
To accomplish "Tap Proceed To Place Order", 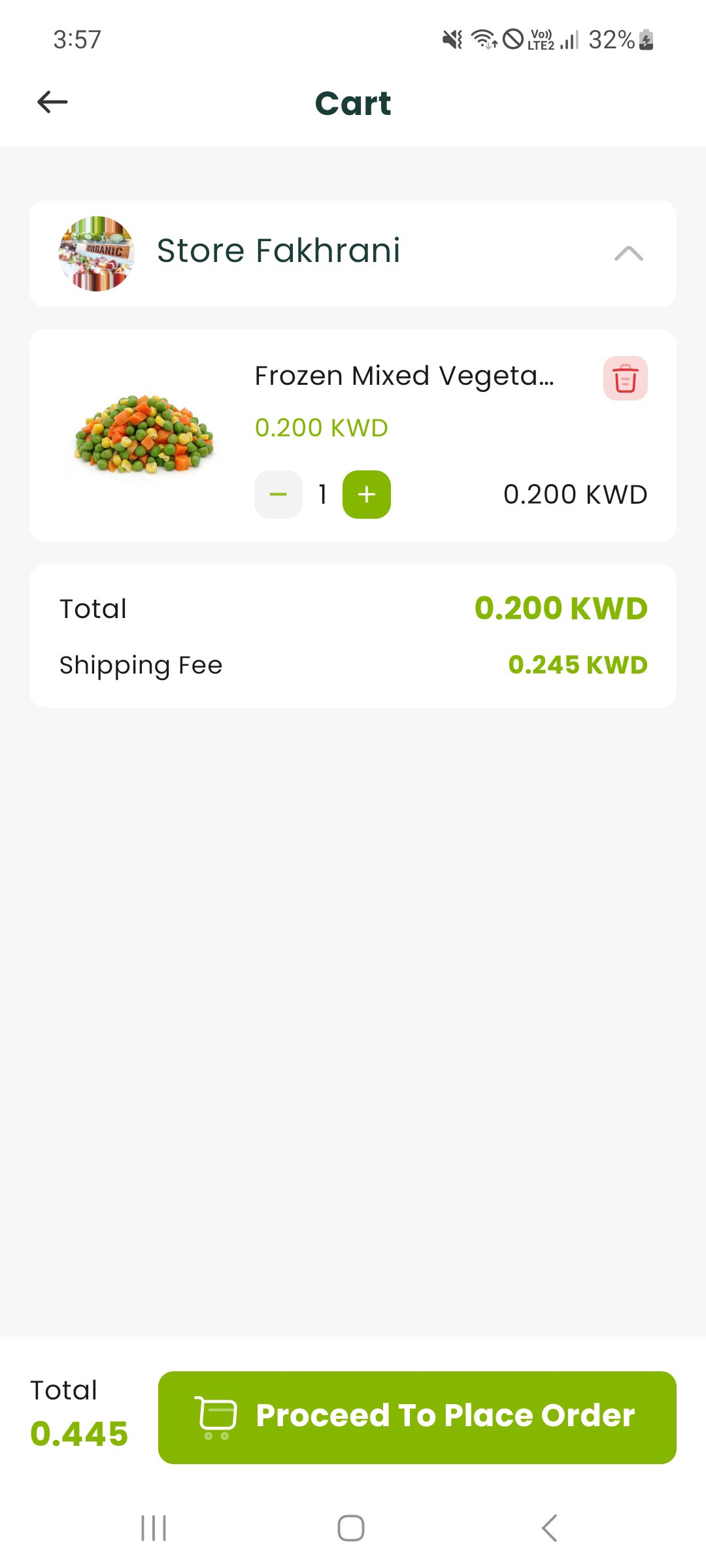I will pos(417,1416).
